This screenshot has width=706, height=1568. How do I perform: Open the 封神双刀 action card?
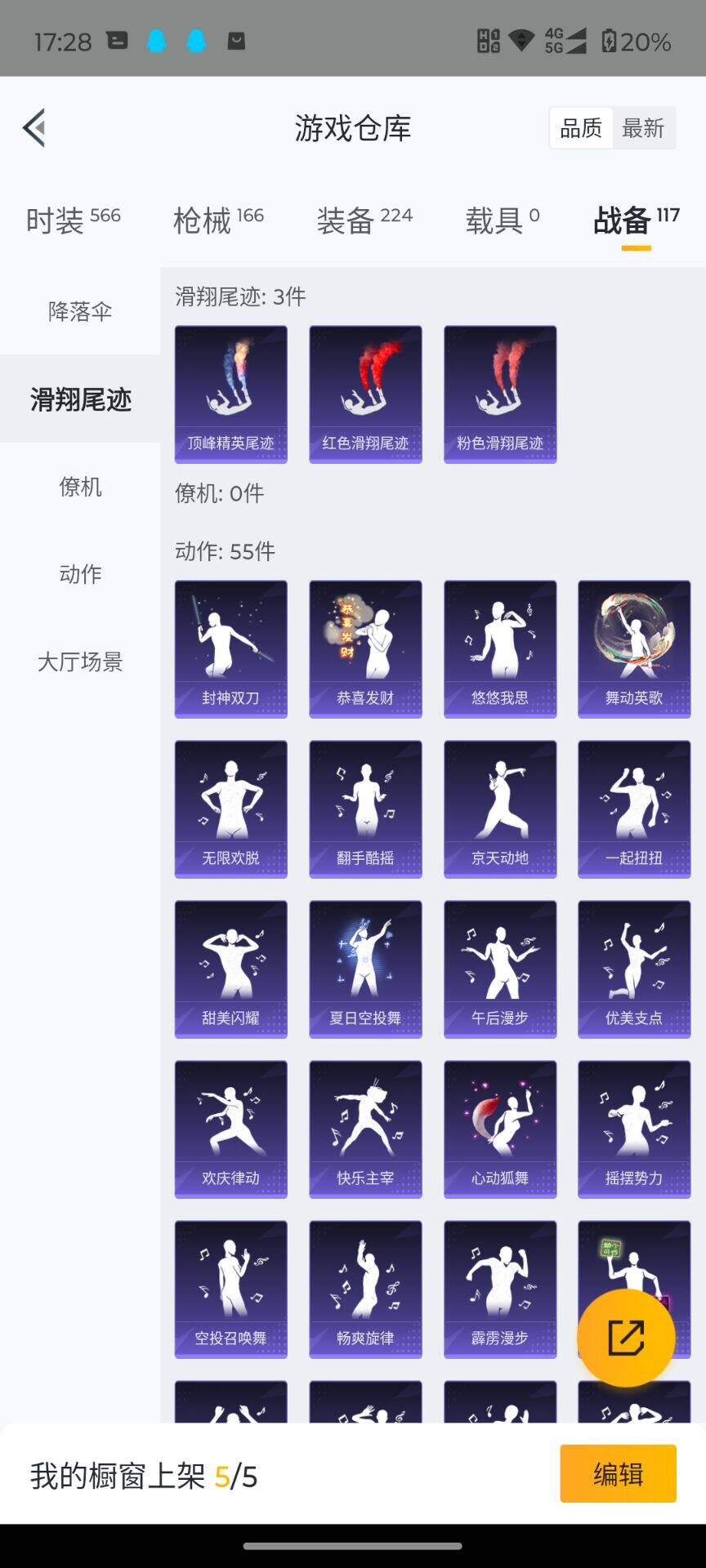(x=231, y=649)
